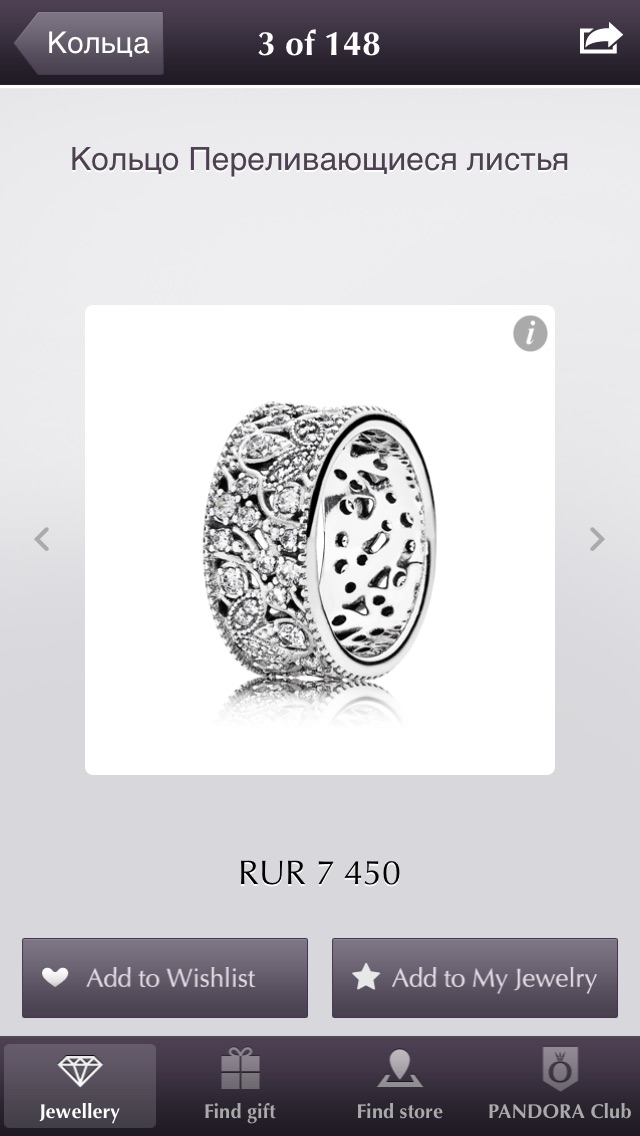Share this ring via the share icon
640x1136 pixels.
coord(601,39)
